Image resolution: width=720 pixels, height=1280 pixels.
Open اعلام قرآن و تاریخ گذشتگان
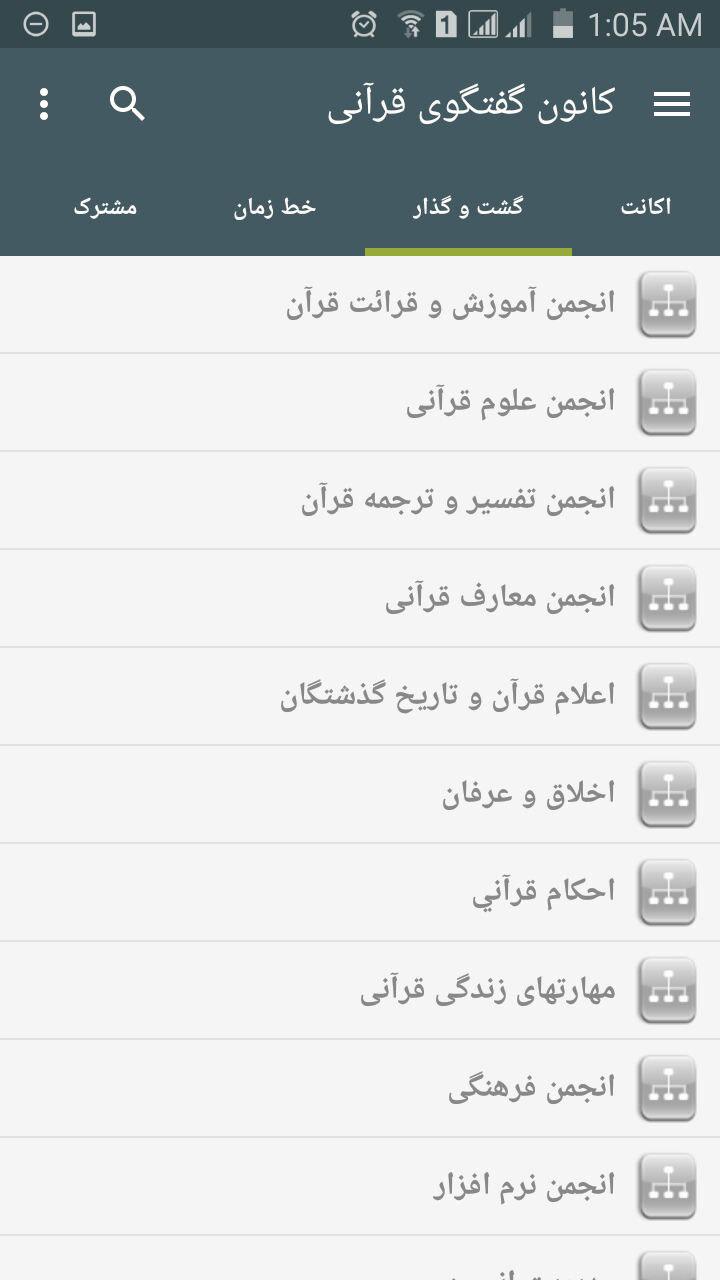point(360,696)
